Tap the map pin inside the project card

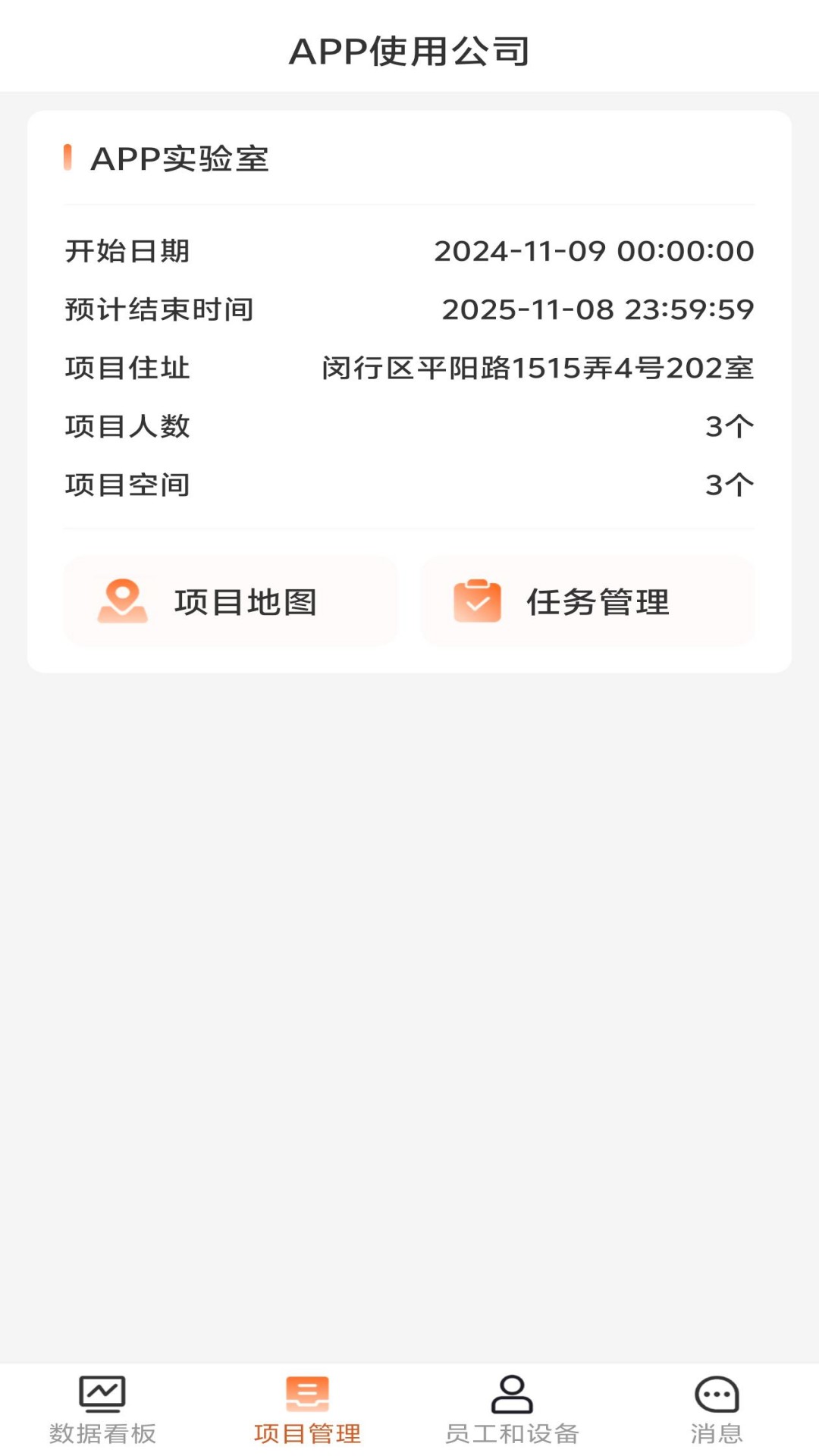click(x=124, y=601)
